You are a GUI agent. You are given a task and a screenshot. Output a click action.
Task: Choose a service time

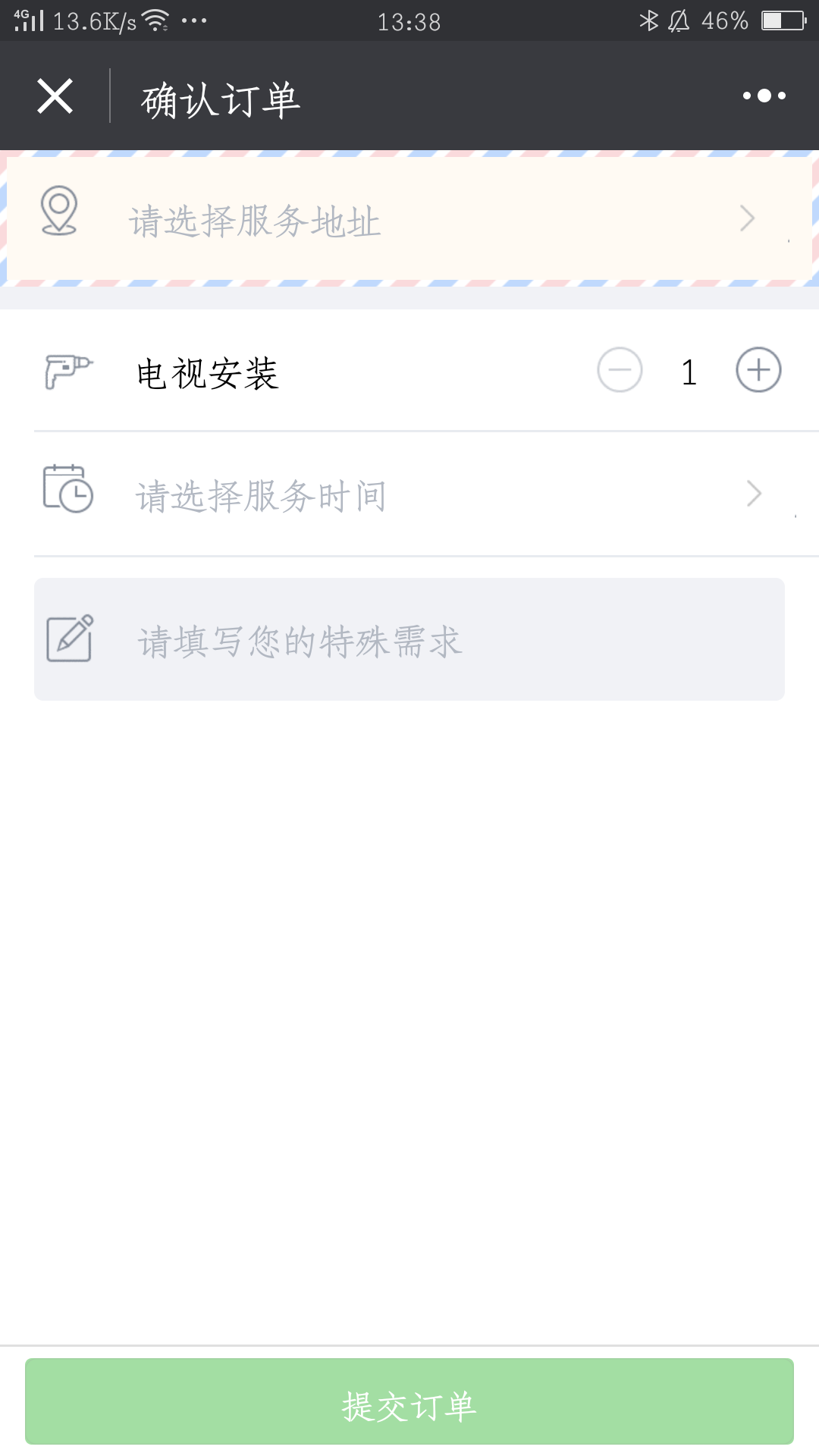tap(426, 494)
